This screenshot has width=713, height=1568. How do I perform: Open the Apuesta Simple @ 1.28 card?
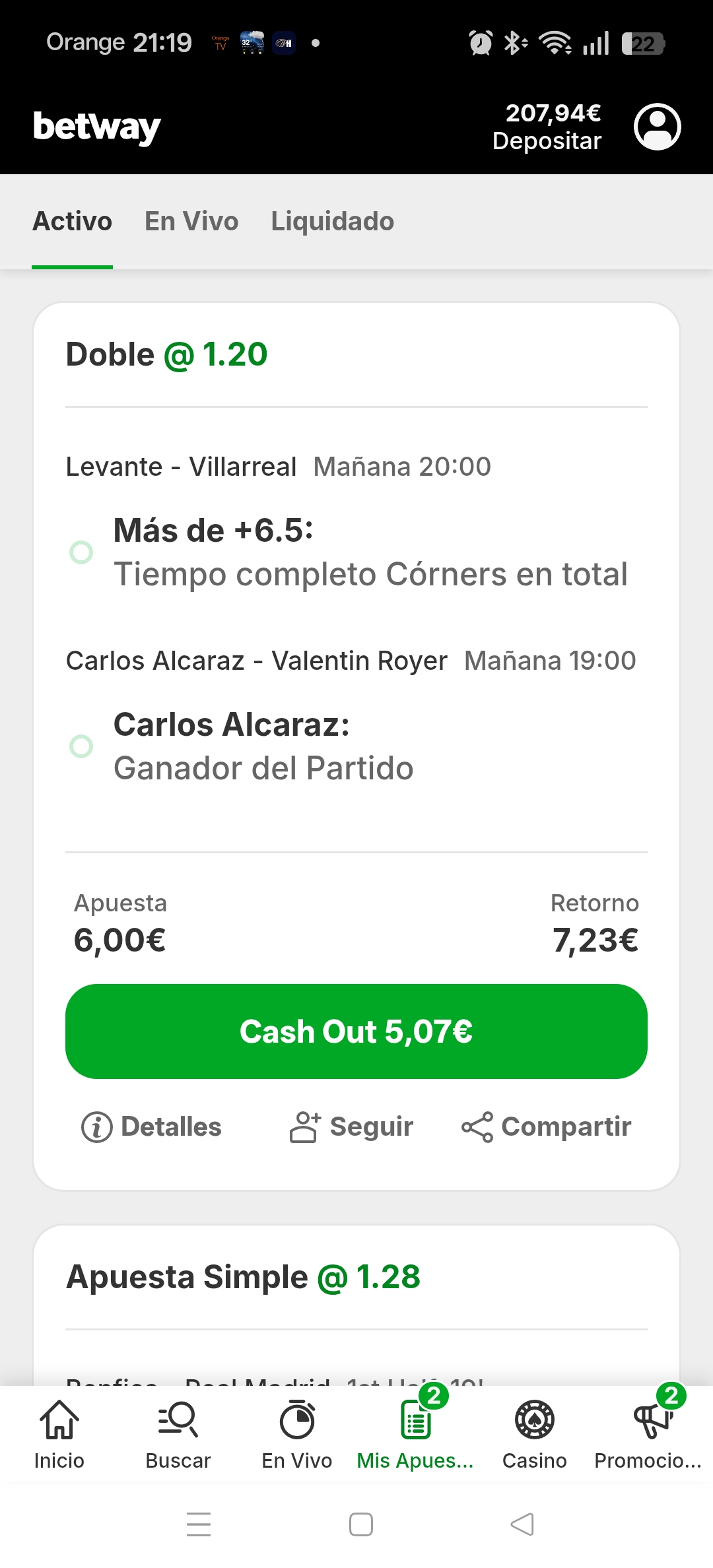pyautogui.click(x=243, y=1277)
